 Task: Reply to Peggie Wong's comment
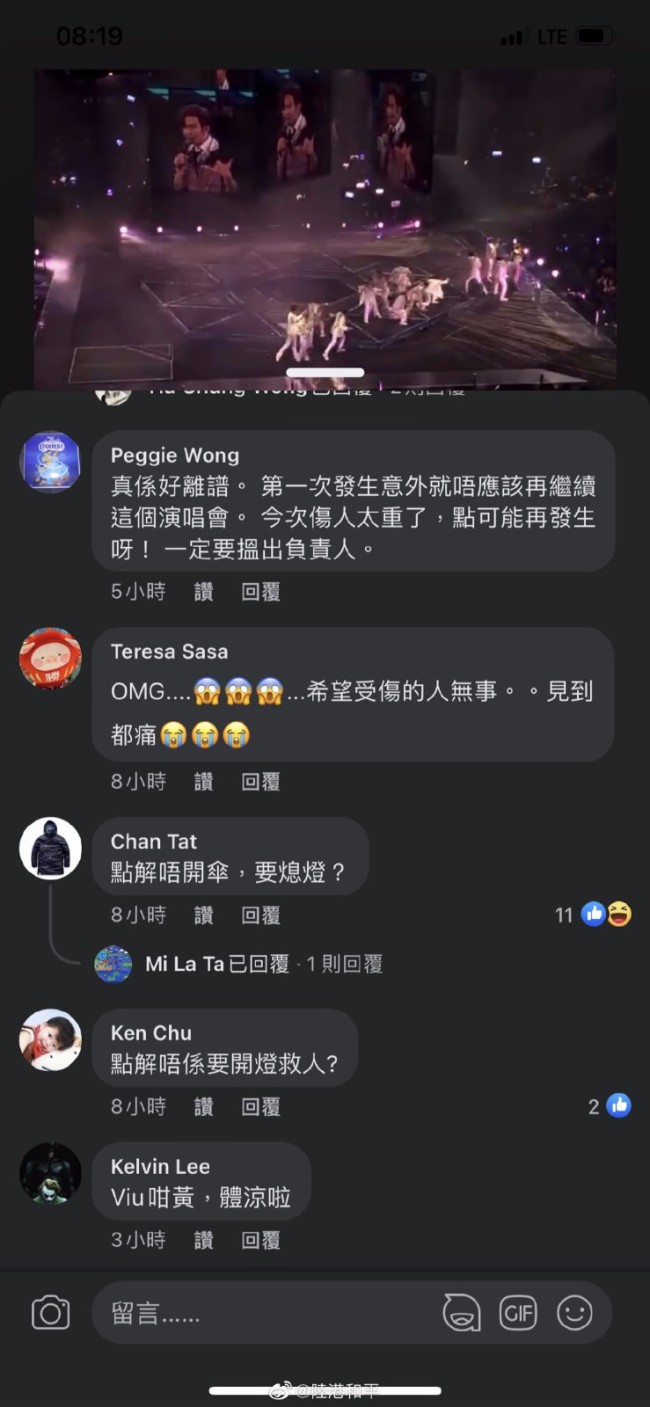point(261,591)
